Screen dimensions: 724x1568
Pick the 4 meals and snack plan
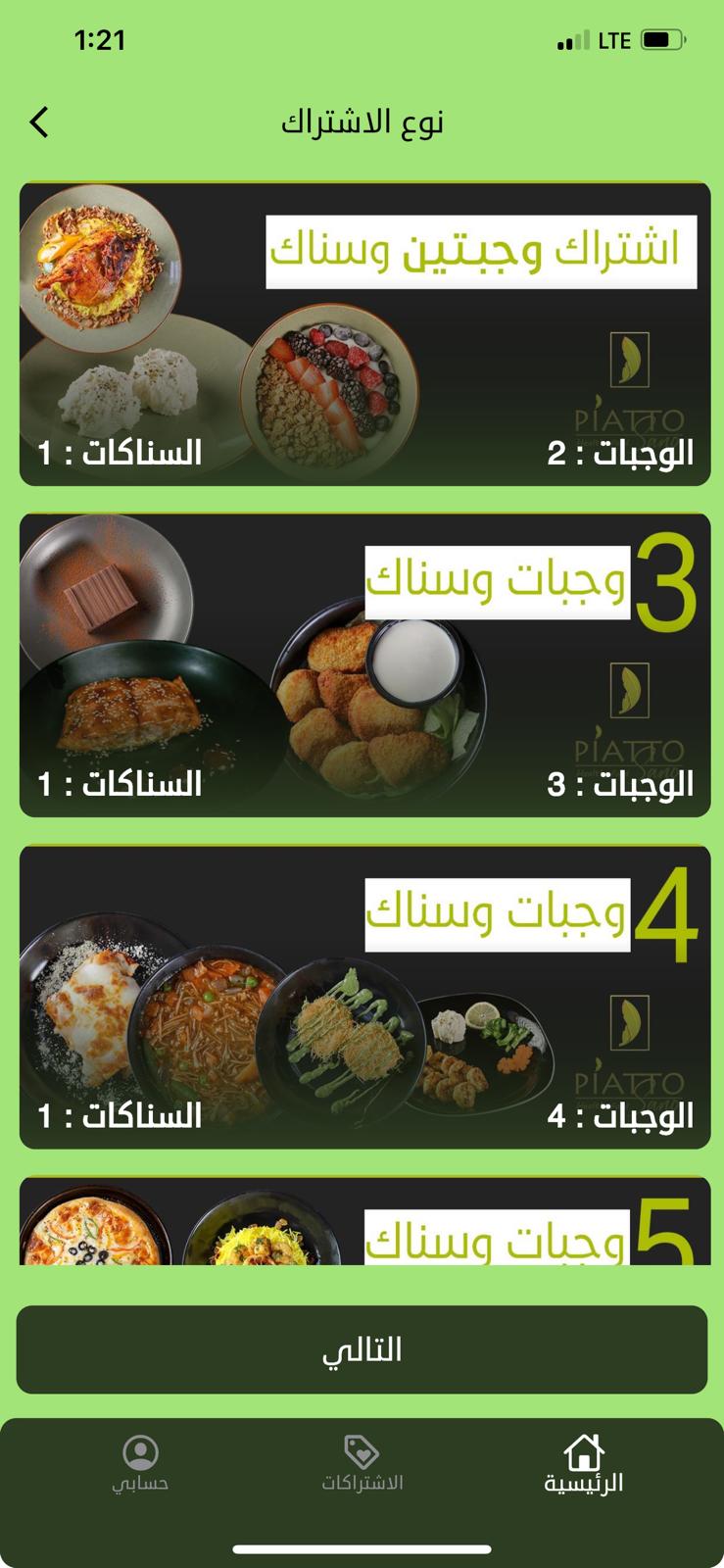364,996
